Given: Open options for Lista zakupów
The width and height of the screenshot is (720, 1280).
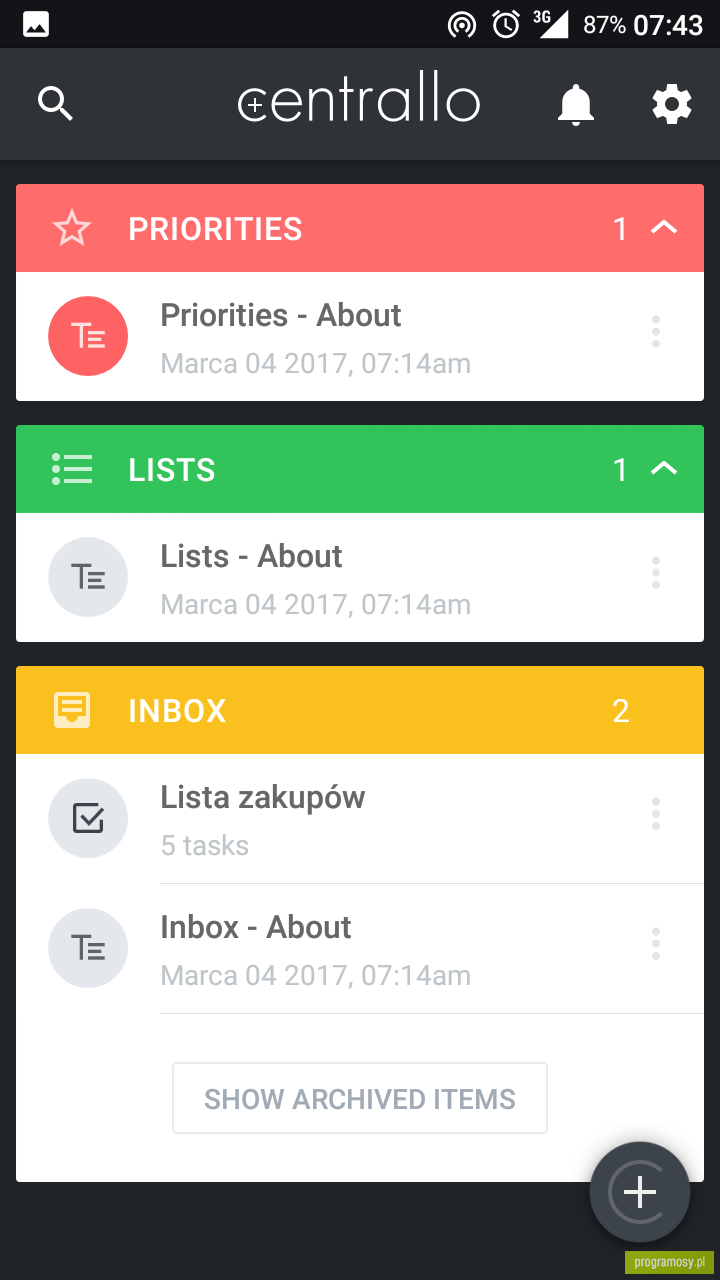Looking at the screenshot, I should pyautogui.click(x=656, y=814).
